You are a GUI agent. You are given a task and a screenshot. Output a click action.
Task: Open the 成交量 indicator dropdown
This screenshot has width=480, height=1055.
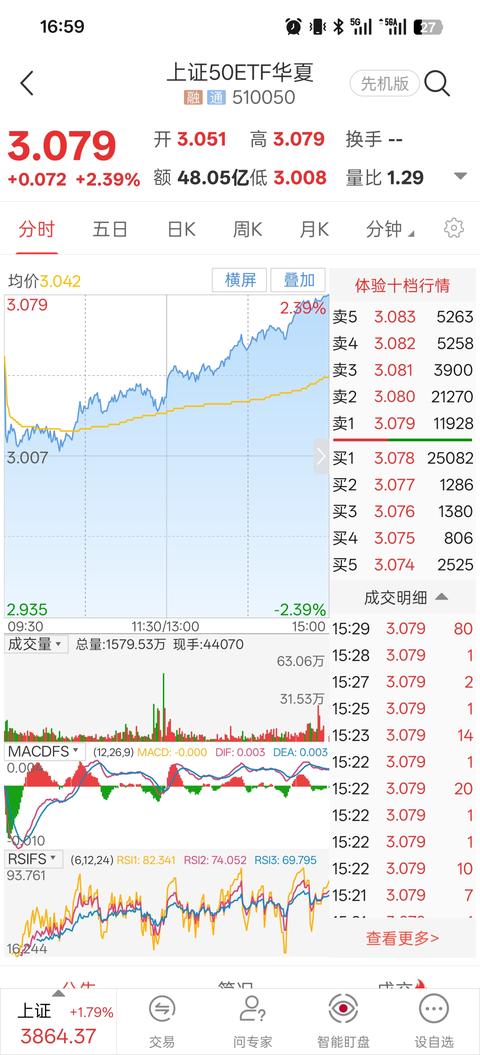tap(36, 644)
